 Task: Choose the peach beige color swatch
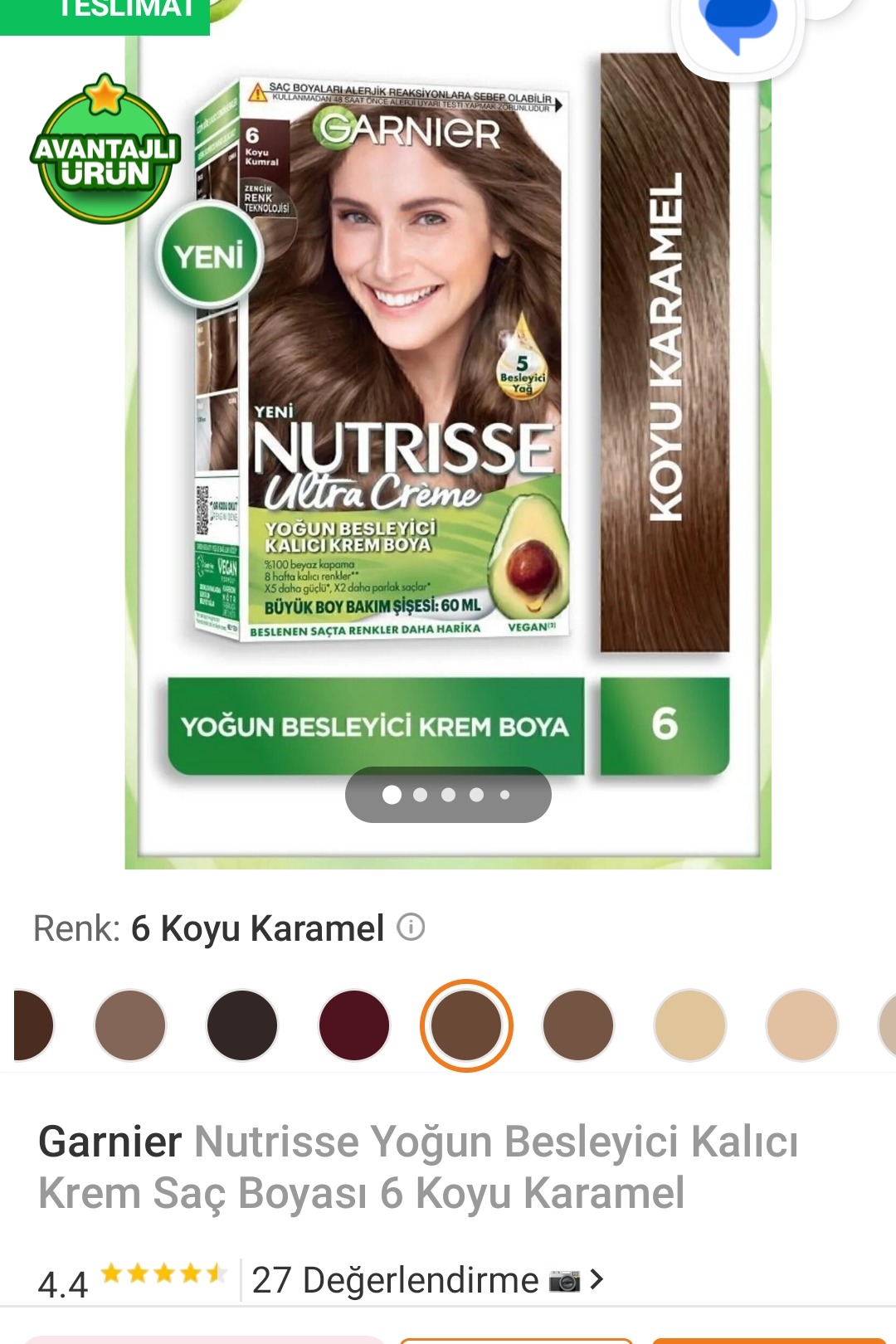click(802, 1025)
